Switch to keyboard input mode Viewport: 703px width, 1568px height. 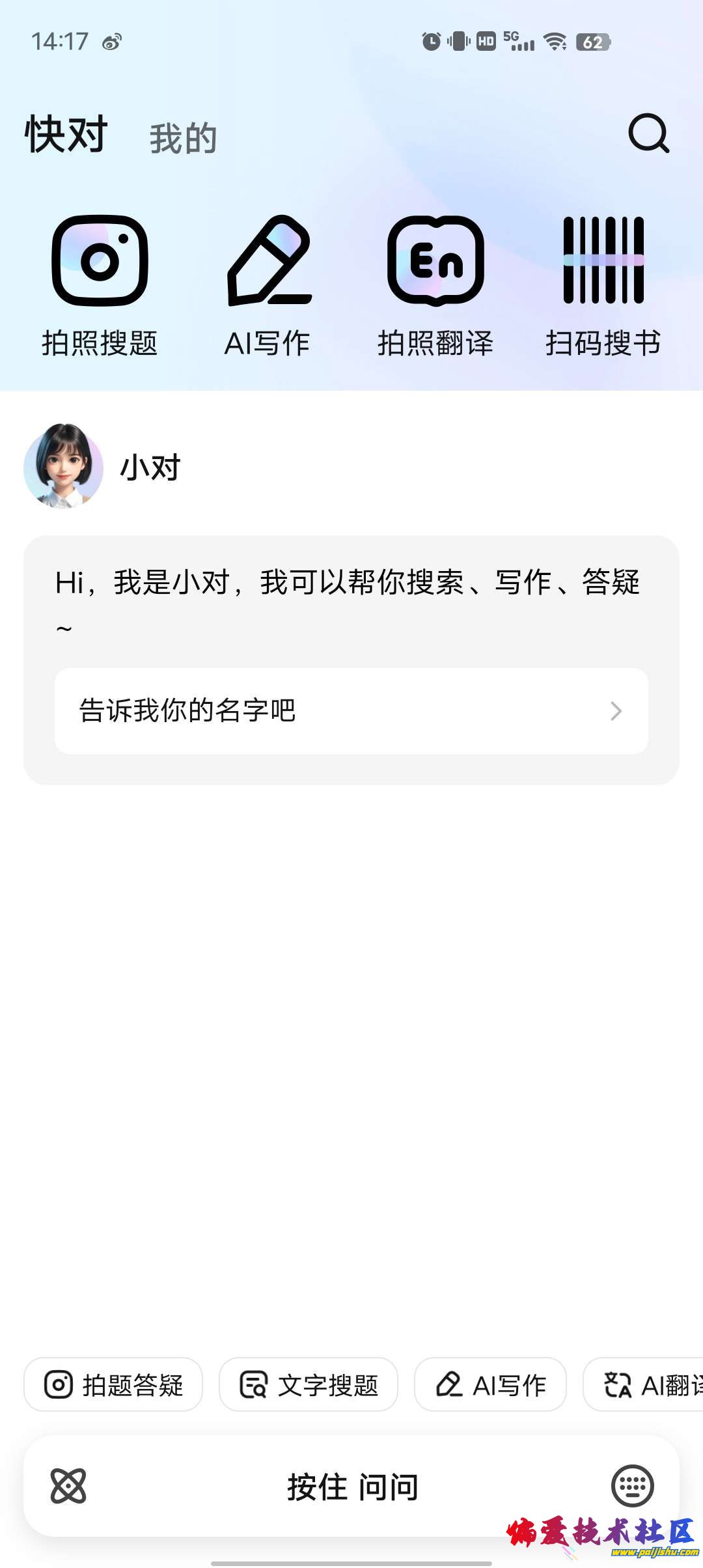click(632, 1486)
